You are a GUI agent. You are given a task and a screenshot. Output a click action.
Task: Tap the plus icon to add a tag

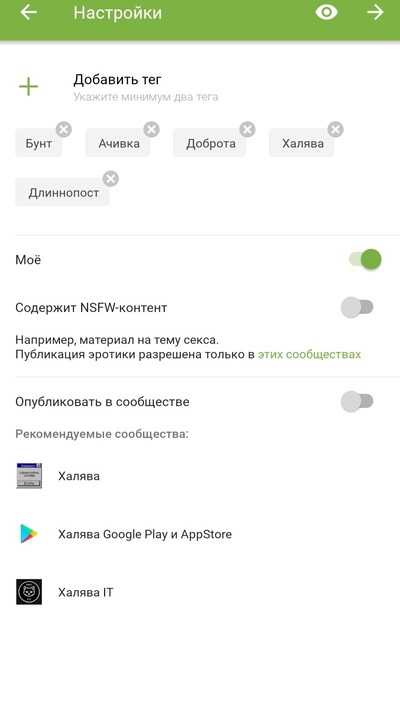[28, 87]
